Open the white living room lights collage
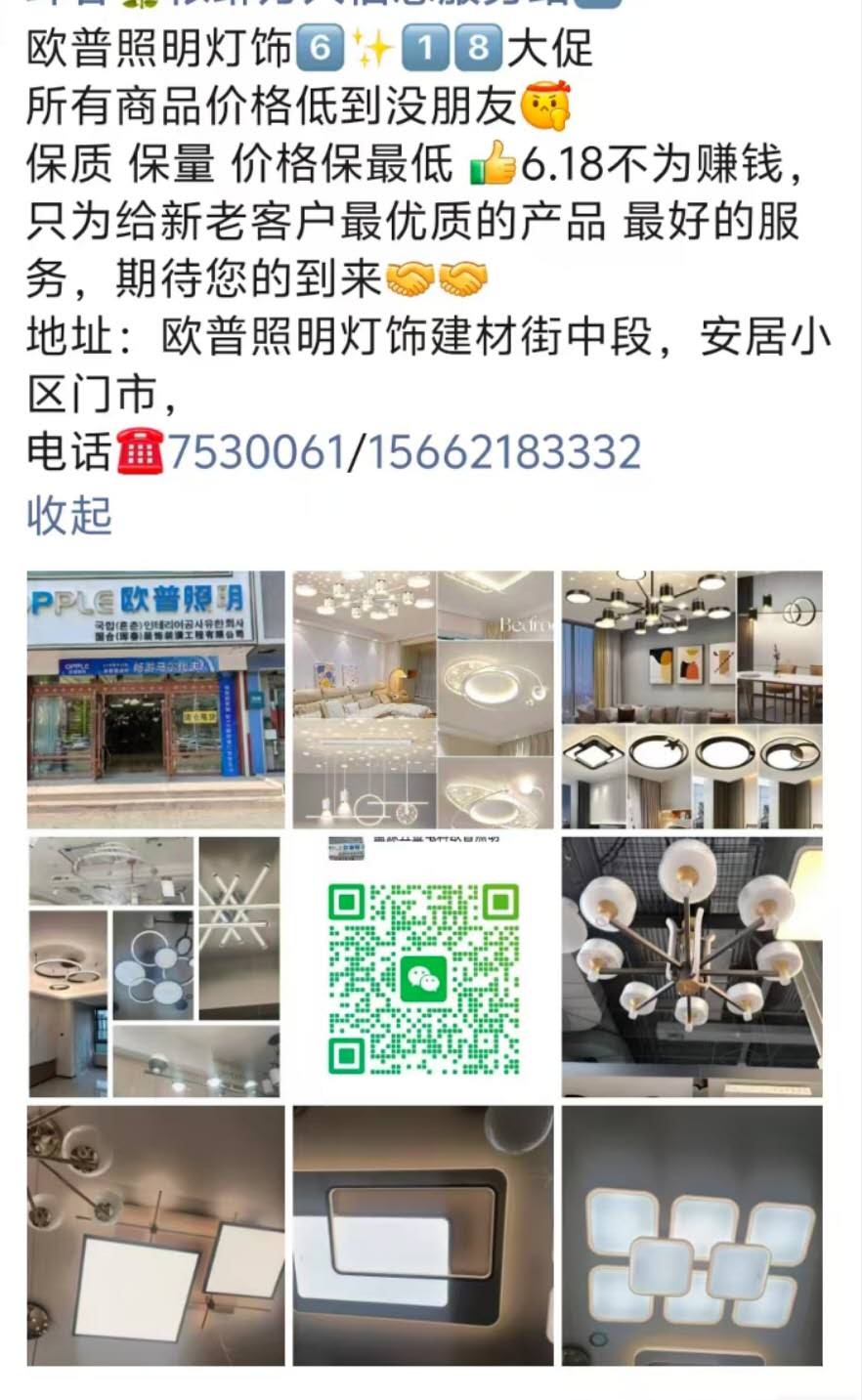Image resolution: width=862 pixels, height=1400 pixels. coord(423,700)
